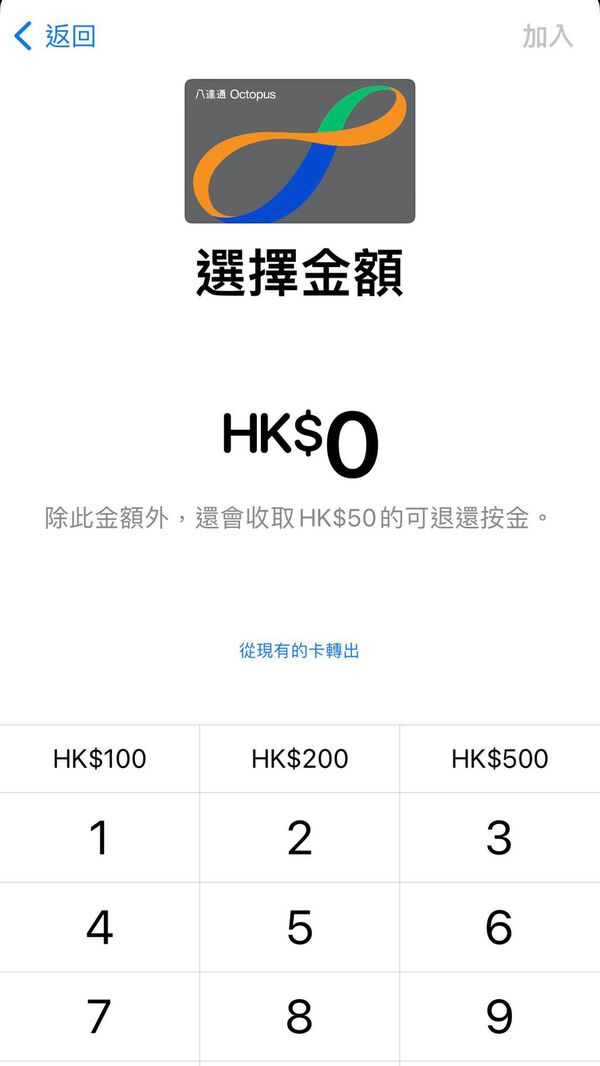The width and height of the screenshot is (600, 1066).
Task: Select the HK$100 preset amount
Action: pyautogui.click(x=99, y=758)
